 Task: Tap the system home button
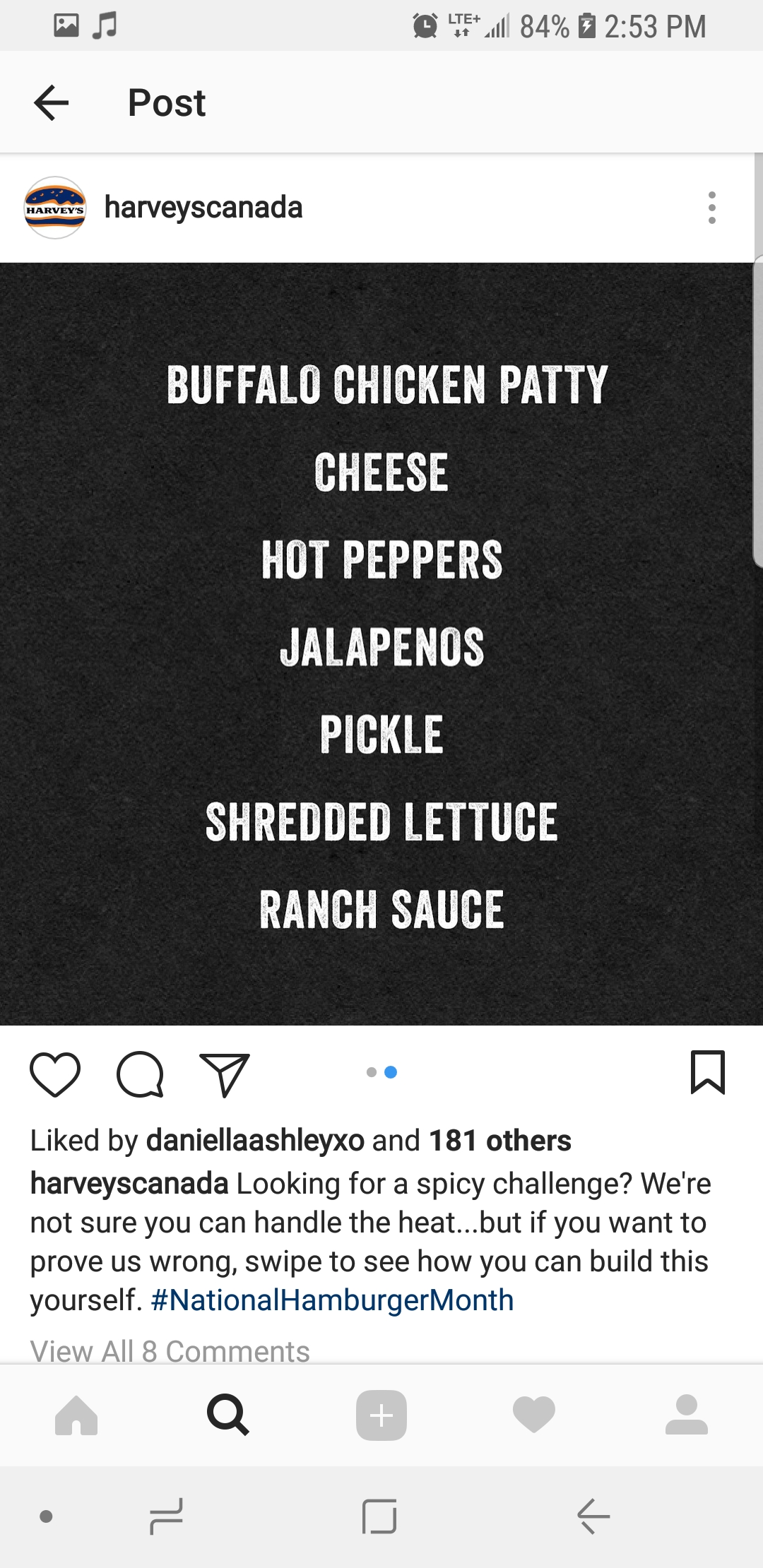pyautogui.click(x=379, y=1516)
